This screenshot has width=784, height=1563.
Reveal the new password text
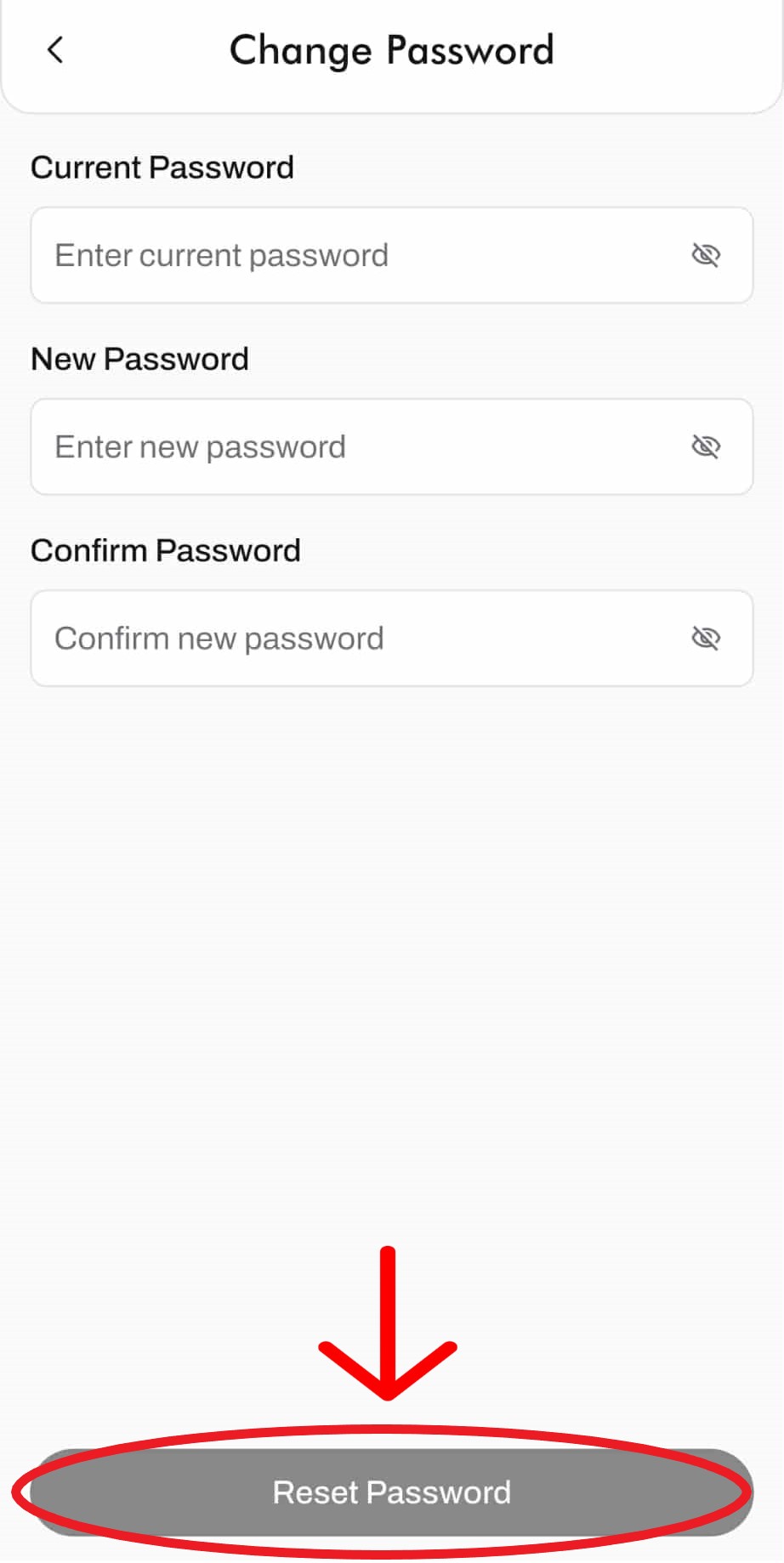706,446
